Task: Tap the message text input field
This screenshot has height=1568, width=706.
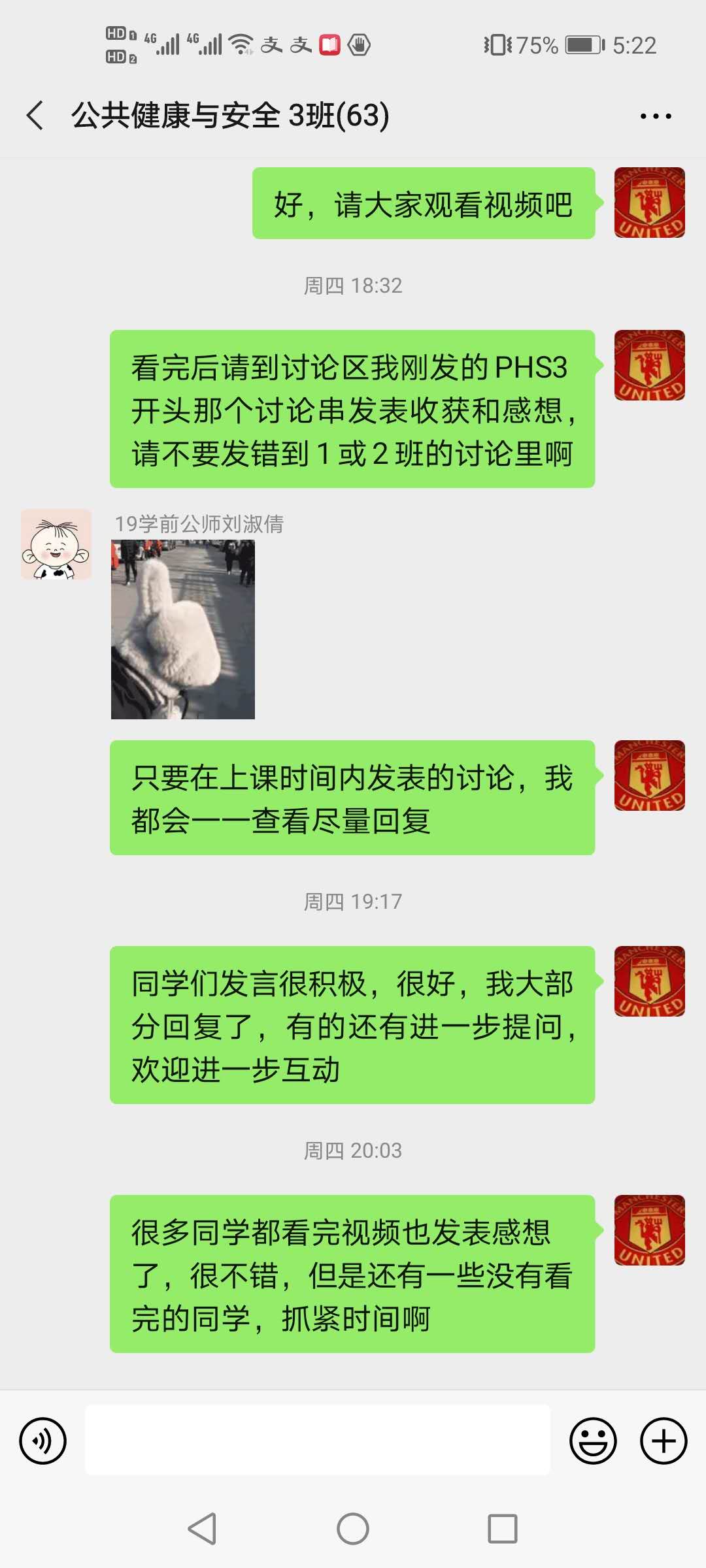Action: click(x=318, y=1440)
